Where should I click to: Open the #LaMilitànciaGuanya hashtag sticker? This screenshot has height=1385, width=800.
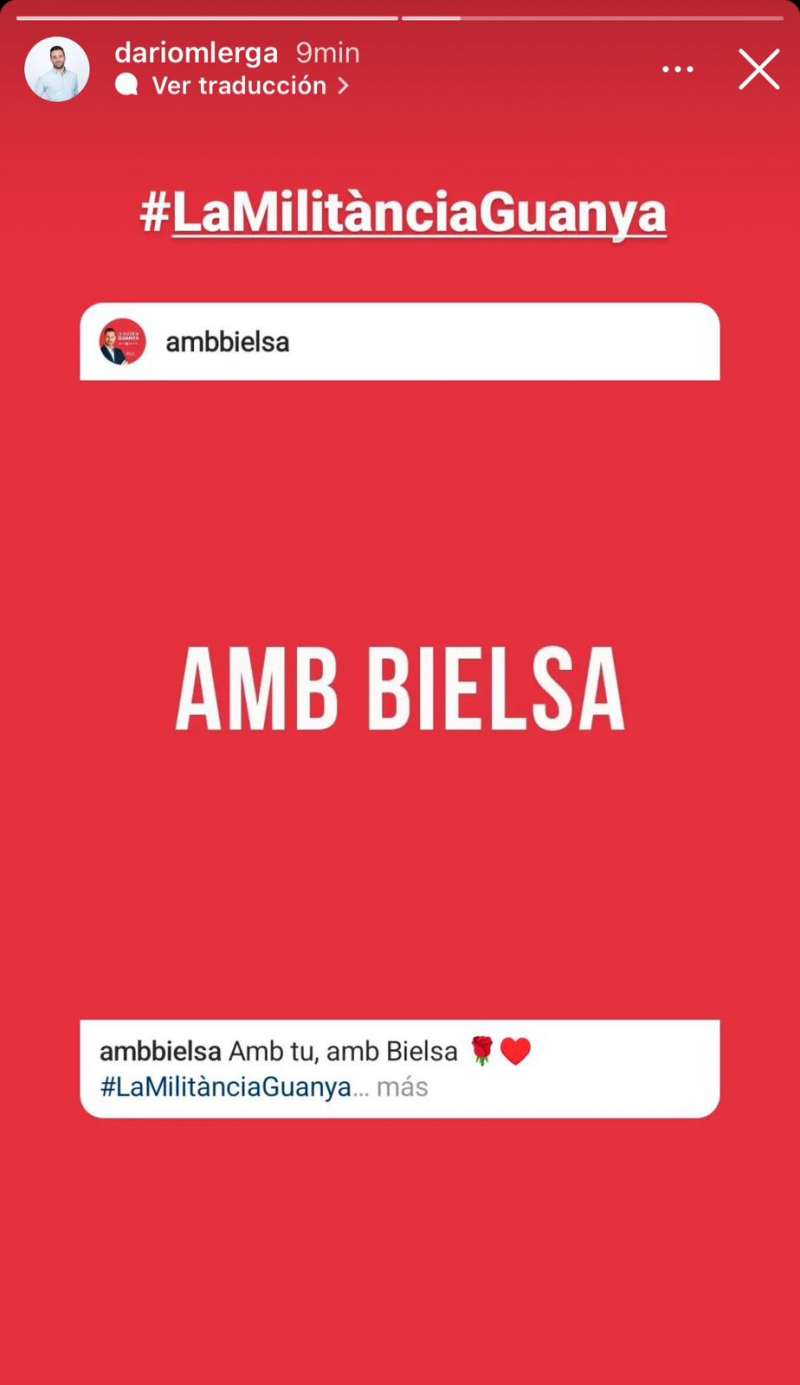point(403,214)
